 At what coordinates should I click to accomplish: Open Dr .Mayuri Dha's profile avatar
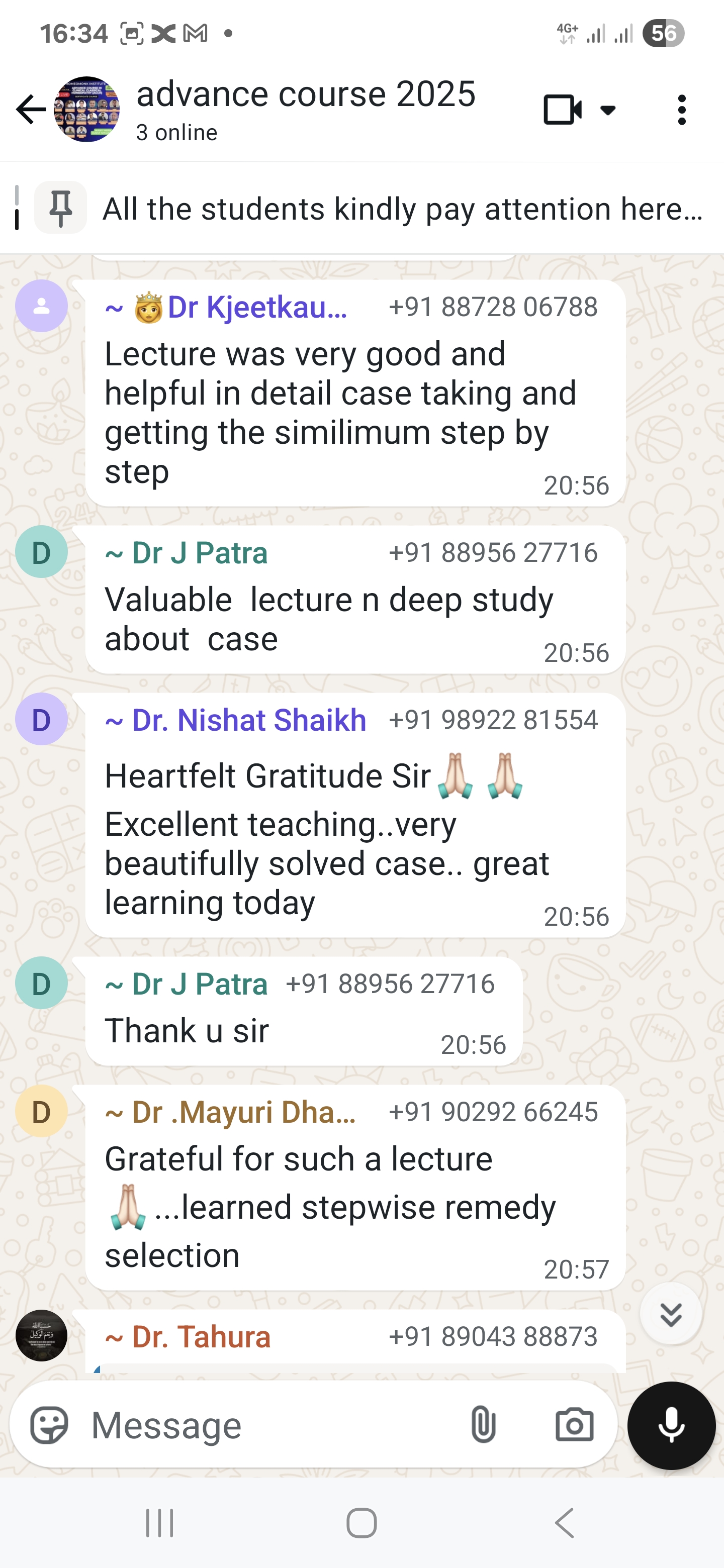point(41,1112)
